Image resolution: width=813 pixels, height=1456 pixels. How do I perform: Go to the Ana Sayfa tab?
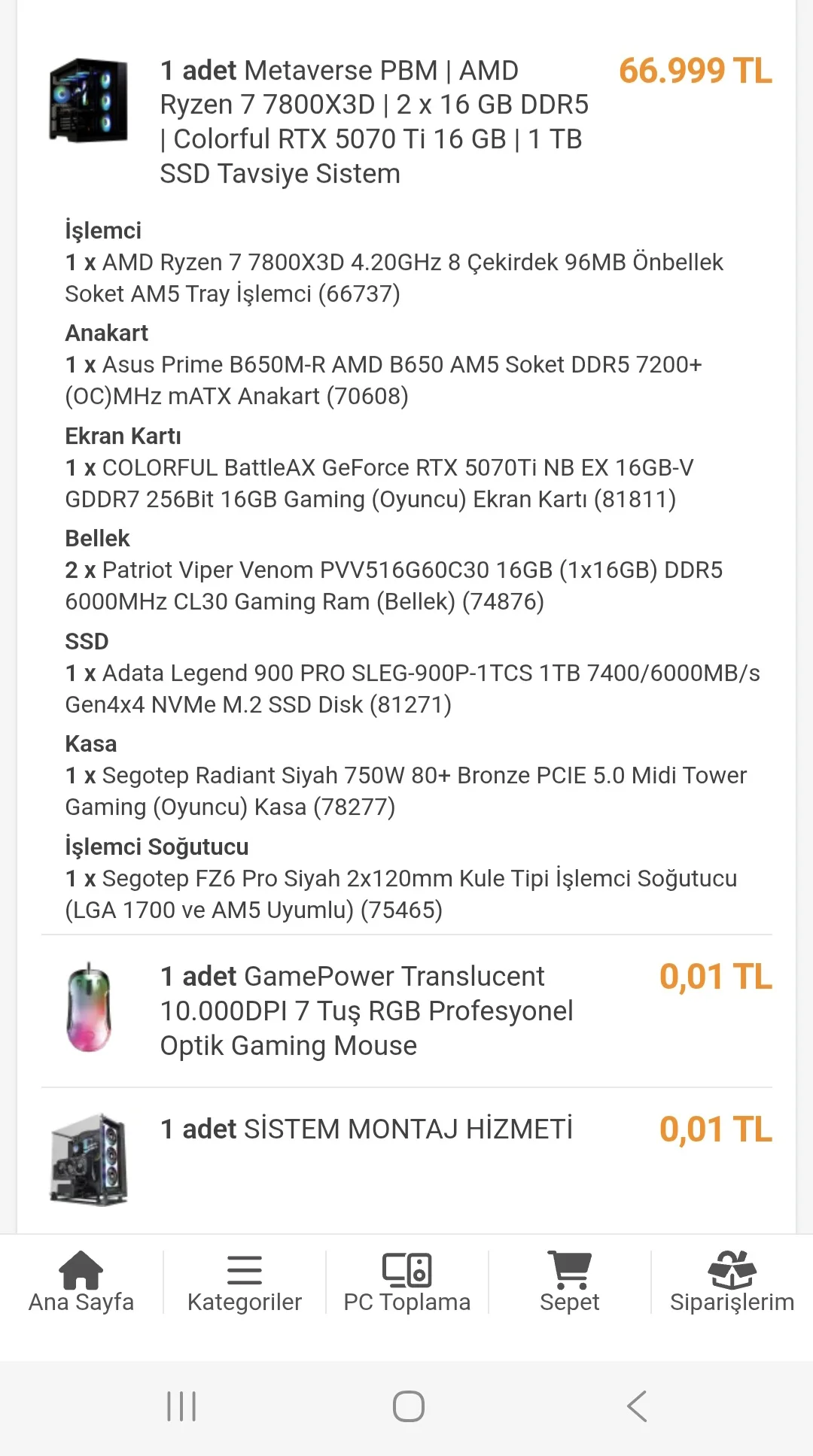81,1282
